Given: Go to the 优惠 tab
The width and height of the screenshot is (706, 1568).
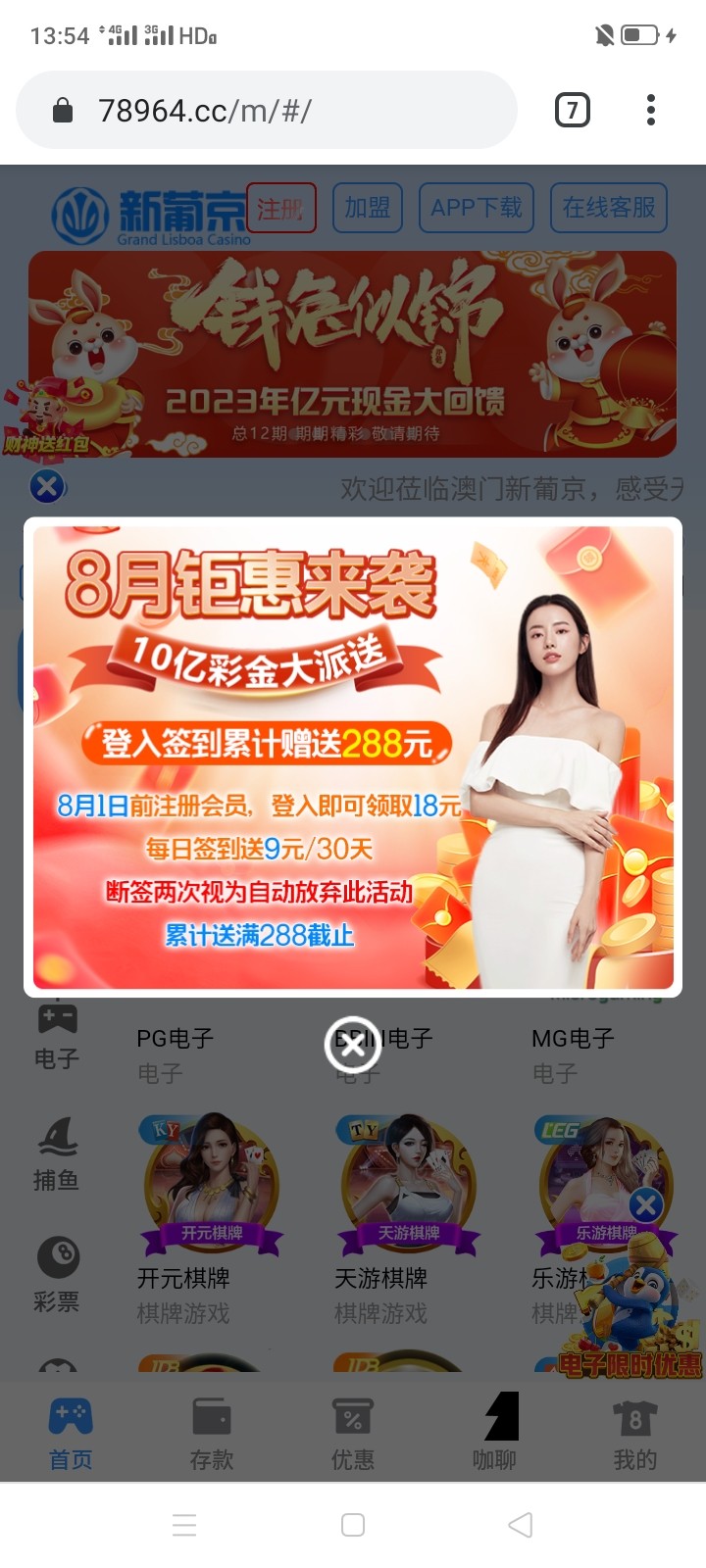Looking at the screenshot, I should click(353, 1434).
